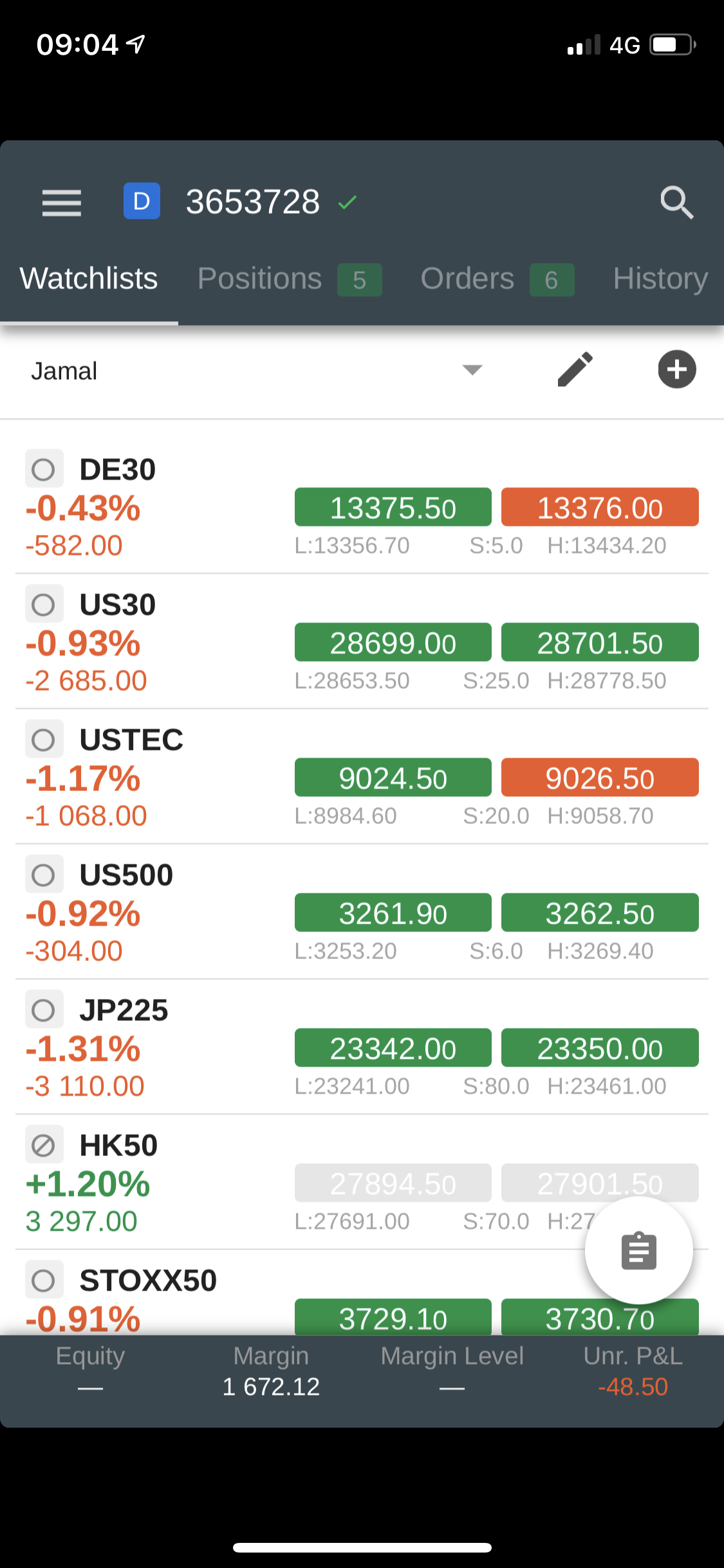
Task: Add a symbol with plus icon
Action: [676, 370]
